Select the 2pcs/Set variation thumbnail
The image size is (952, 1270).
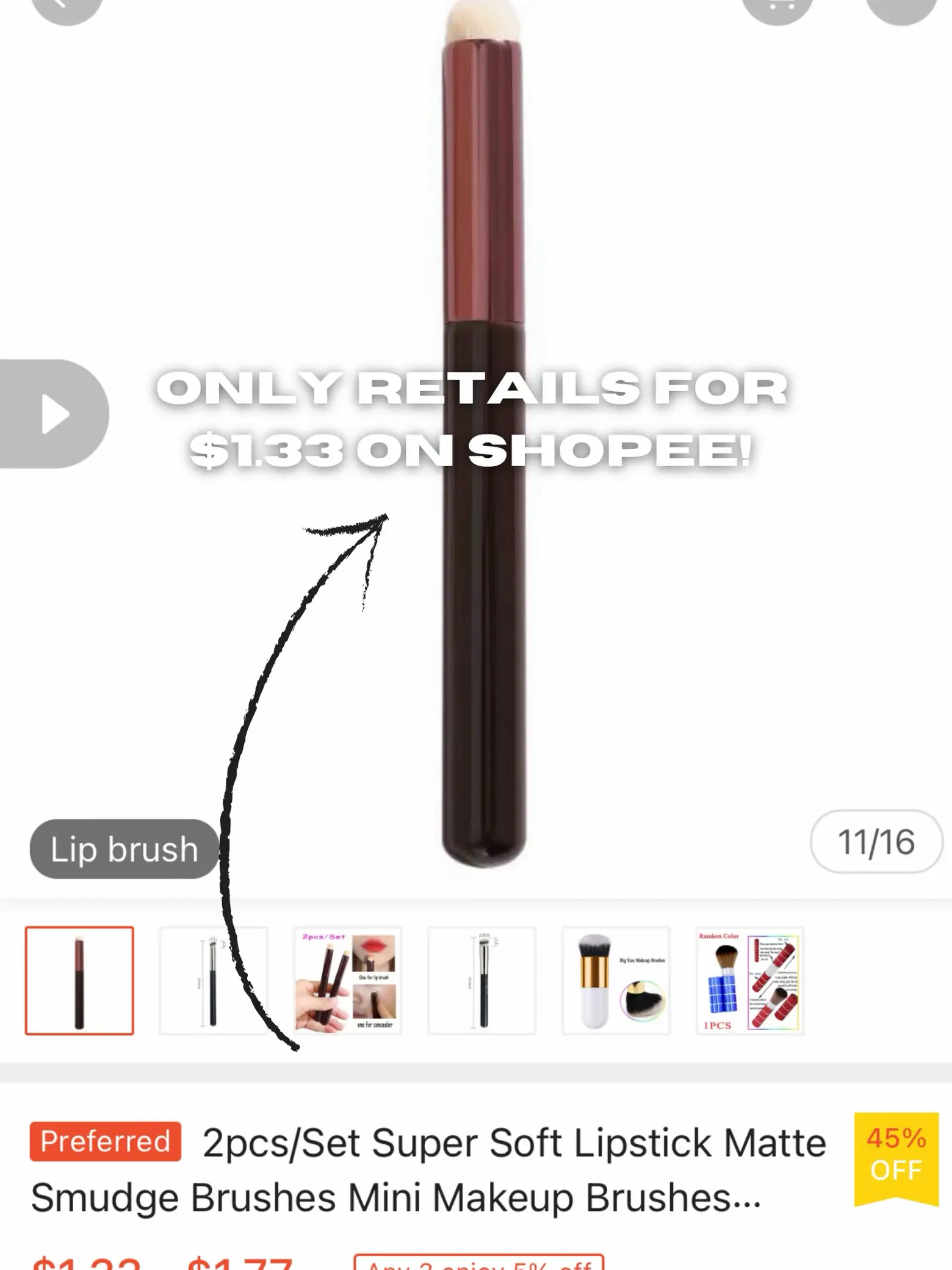point(347,981)
